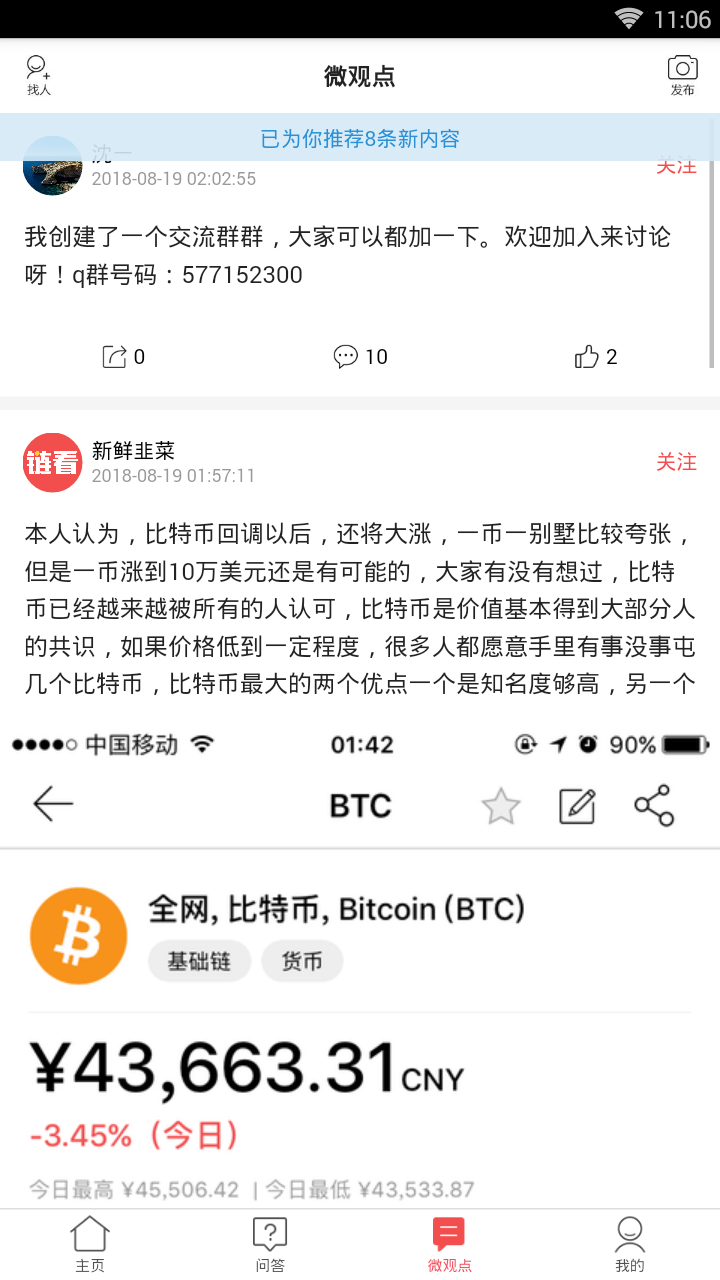This screenshot has width=720, height=1280.
Task: Click the share network icon on BTC page
Action: (655, 804)
